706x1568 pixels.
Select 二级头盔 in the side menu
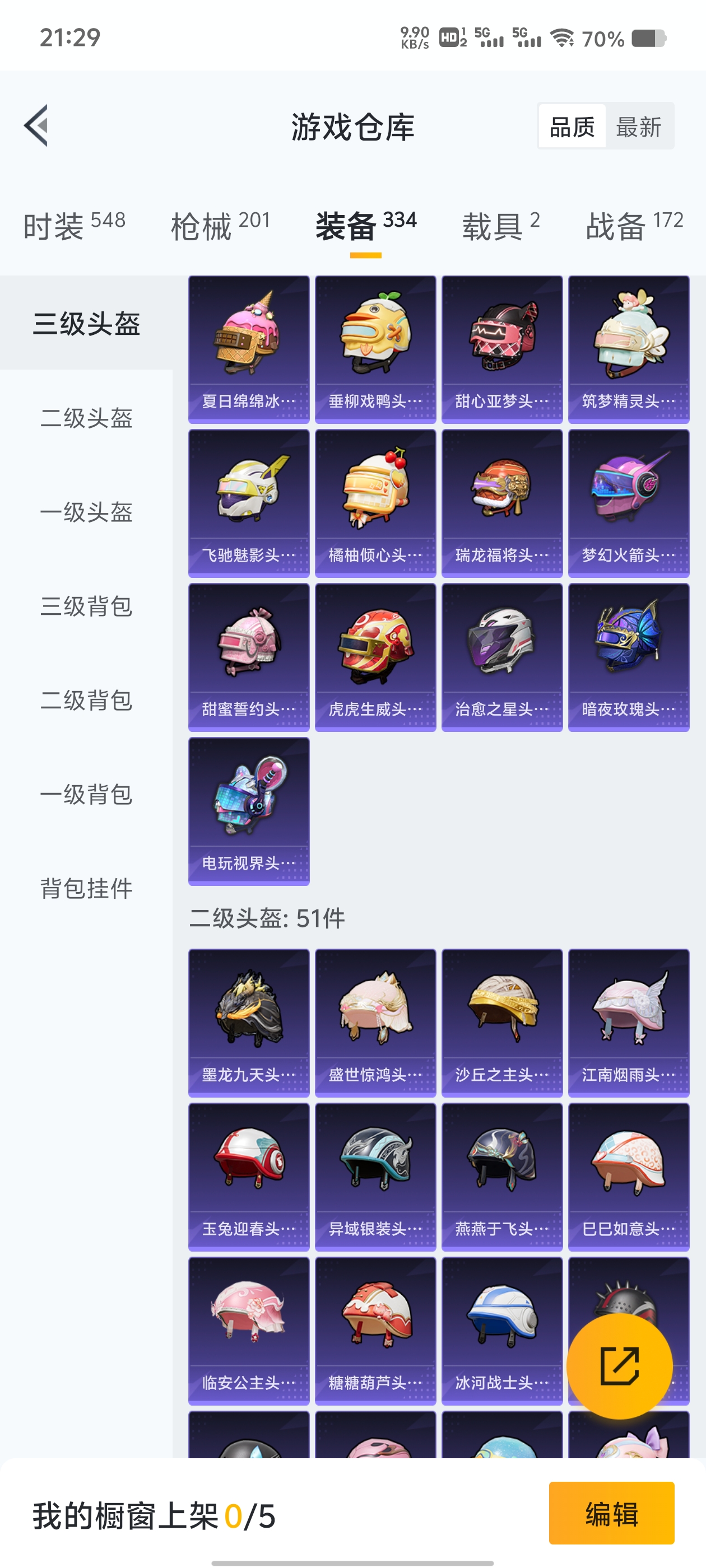[x=86, y=418]
